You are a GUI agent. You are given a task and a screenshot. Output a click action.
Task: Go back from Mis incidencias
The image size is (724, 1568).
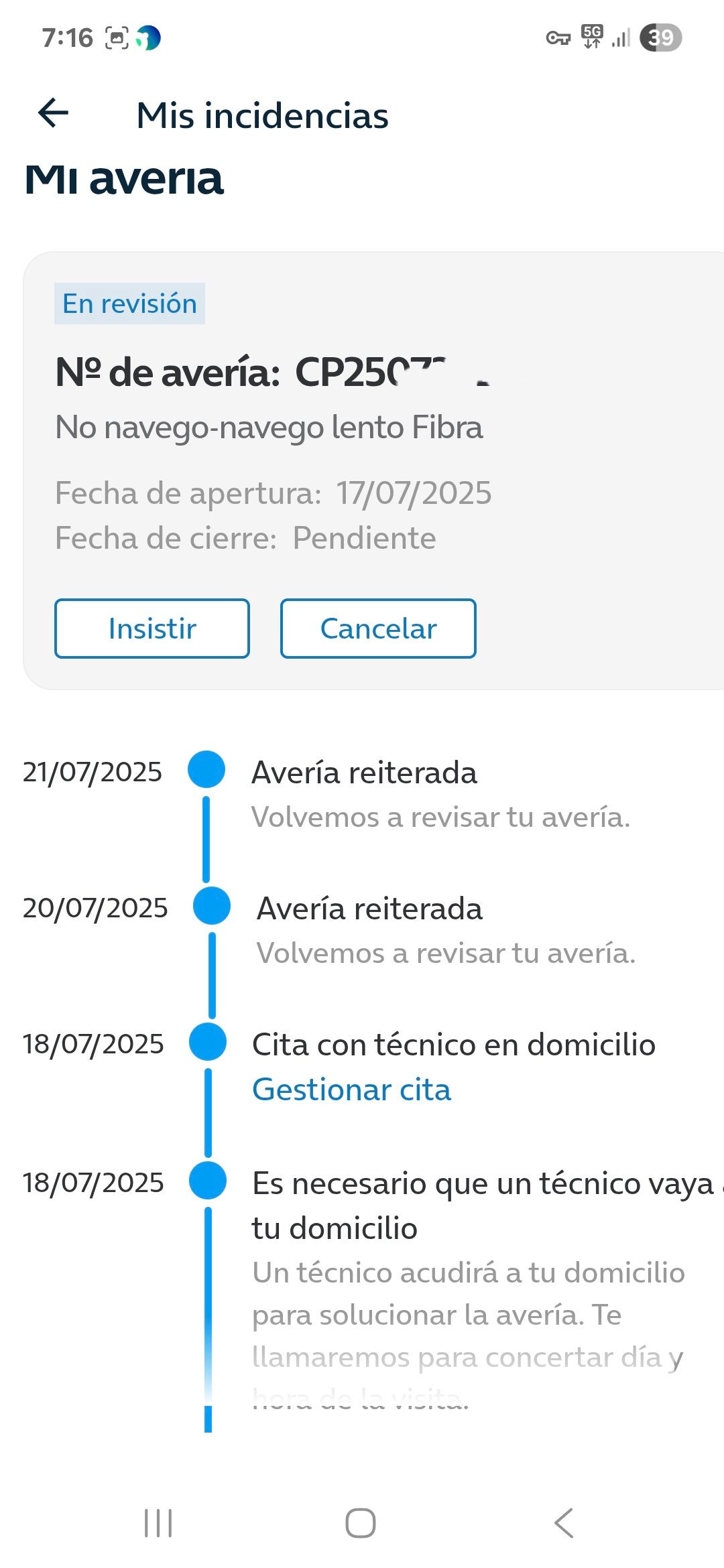(x=54, y=113)
